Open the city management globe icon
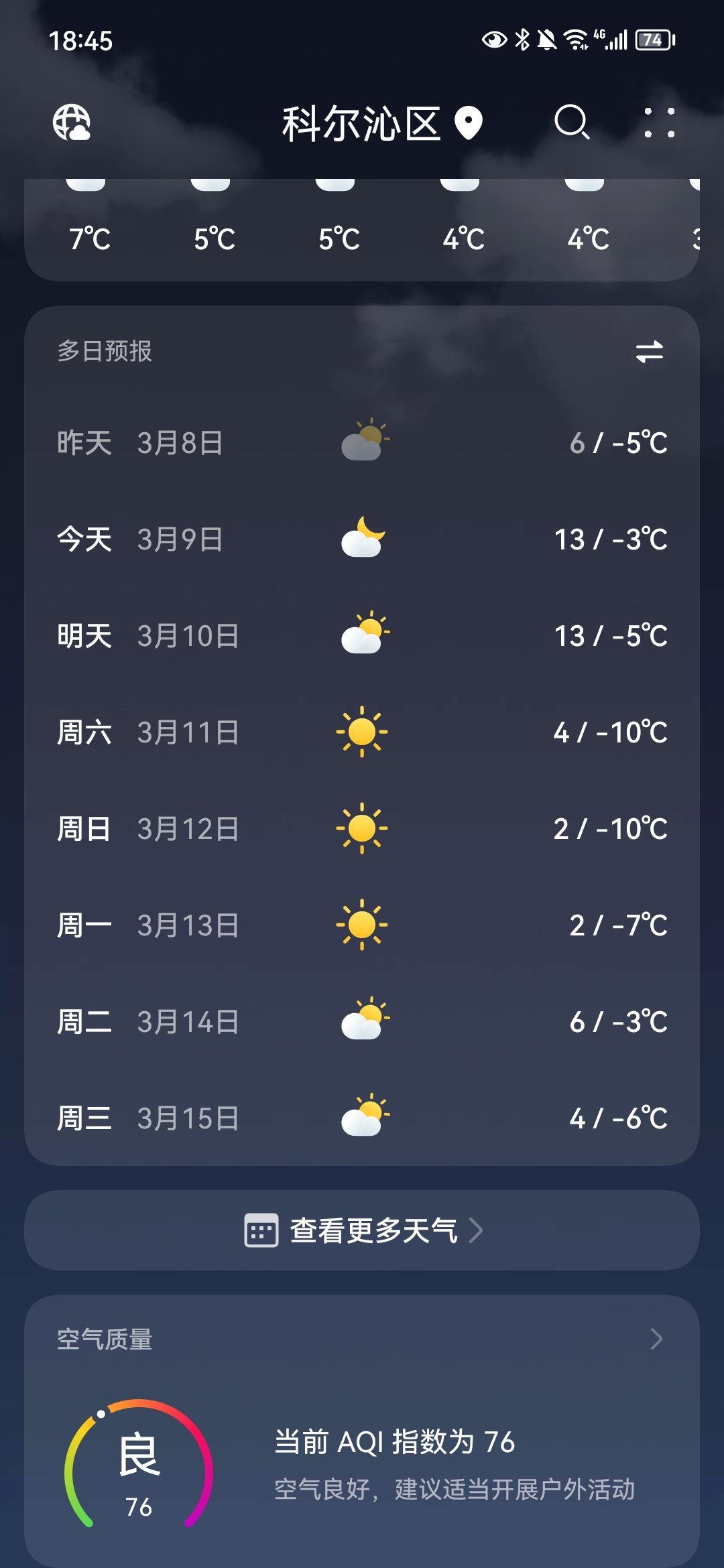This screenshot has height=1568, width=724. pyautogui.click(x=72, y=123)
